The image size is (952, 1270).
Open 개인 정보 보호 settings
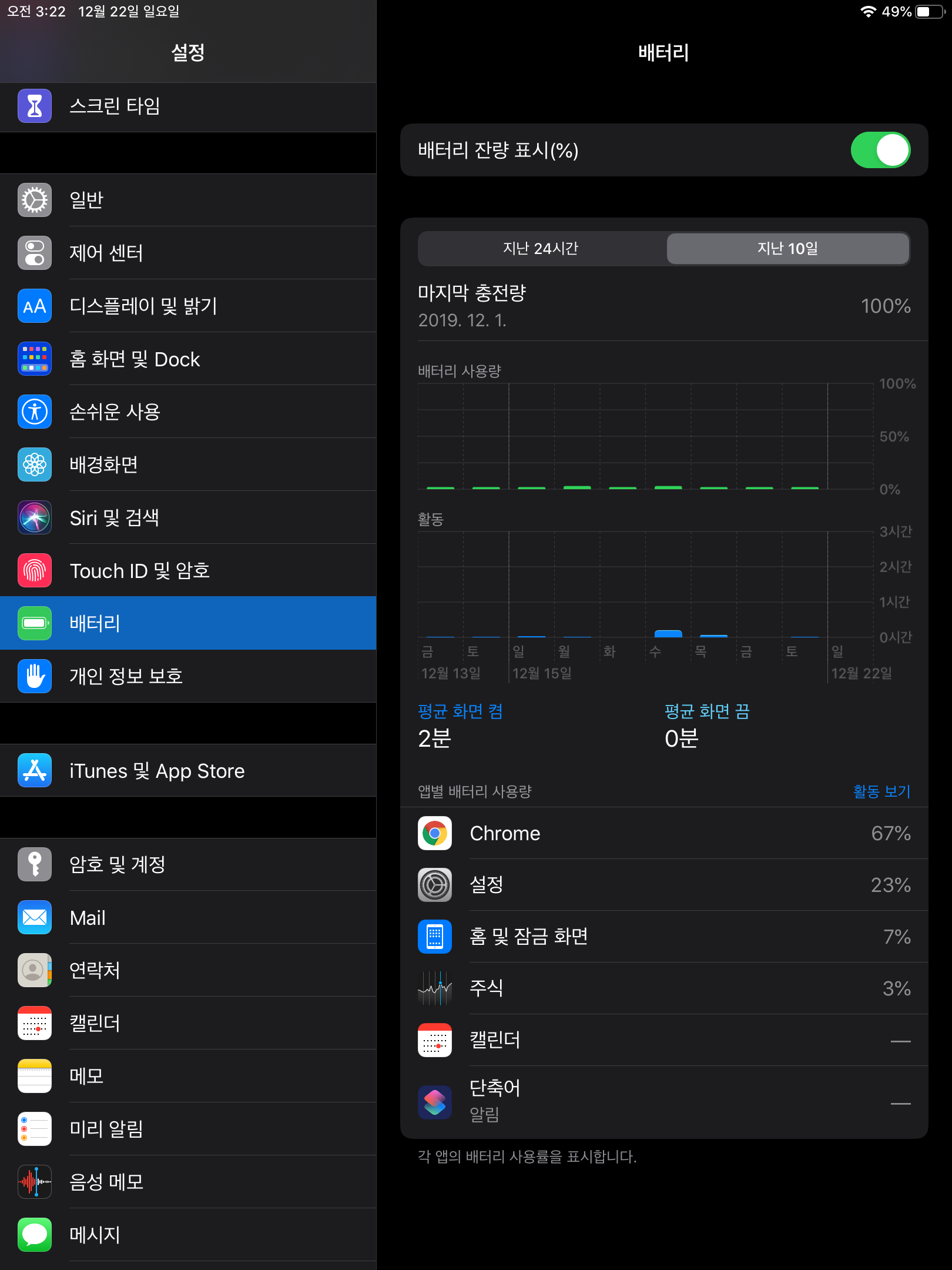pos(188,676)
